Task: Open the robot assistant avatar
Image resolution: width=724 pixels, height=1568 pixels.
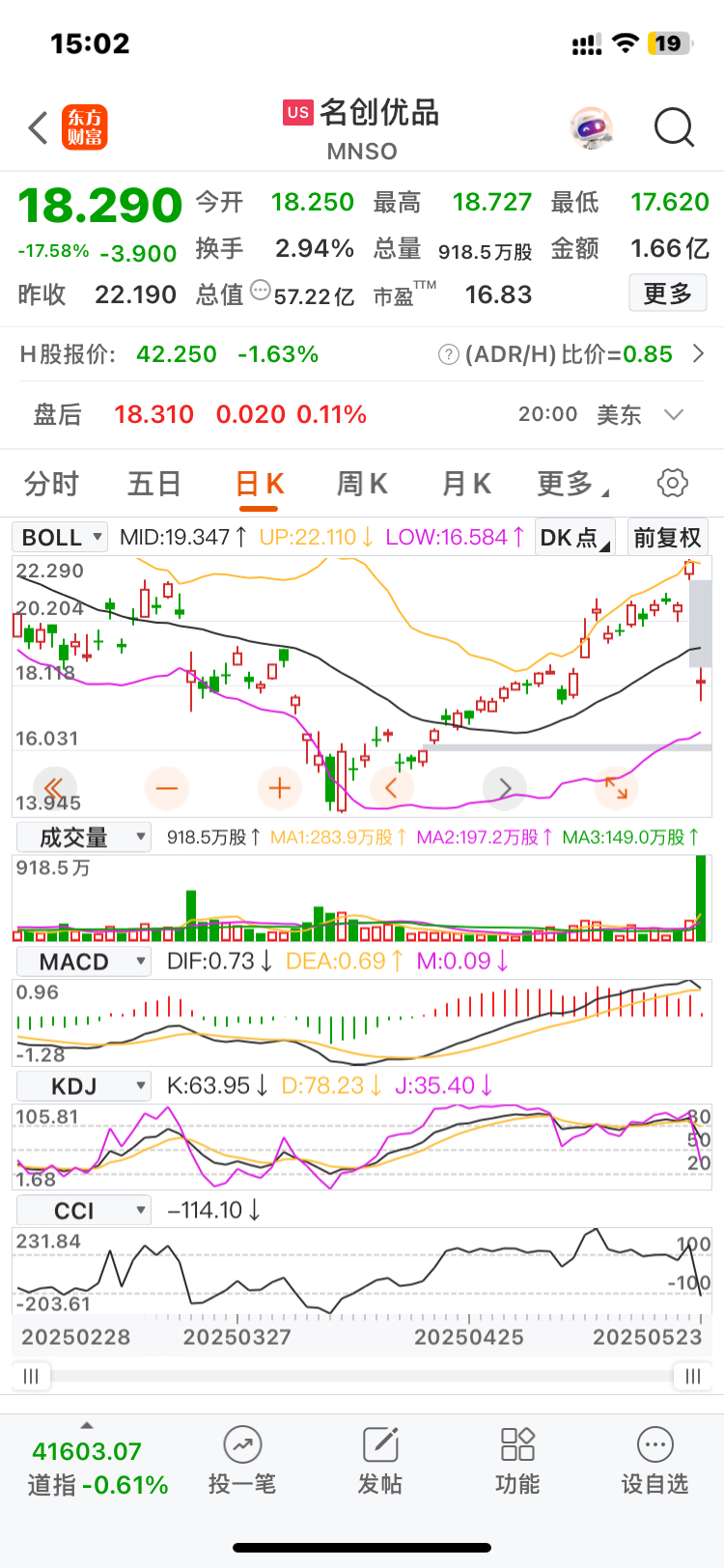Action: tap(591, 127)
